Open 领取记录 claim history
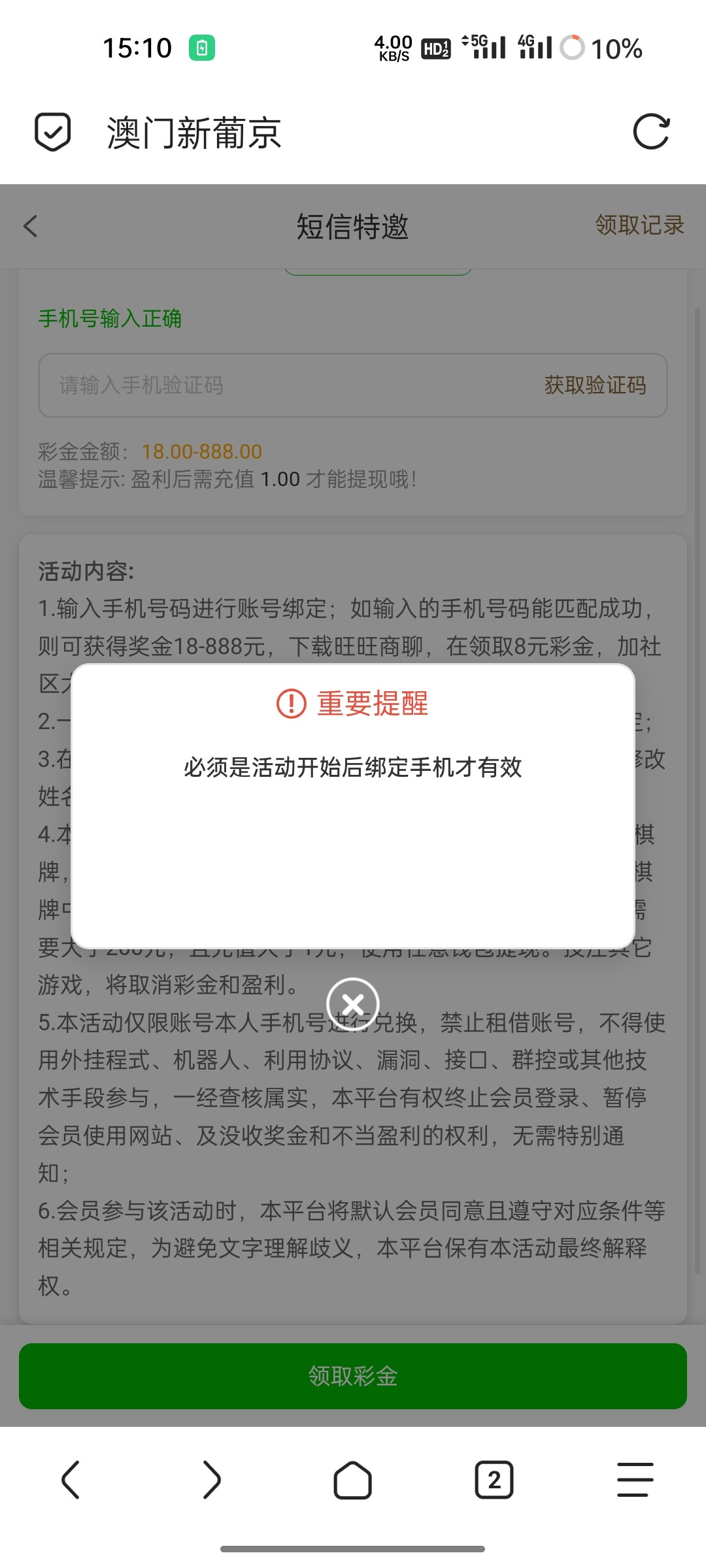 639,225
